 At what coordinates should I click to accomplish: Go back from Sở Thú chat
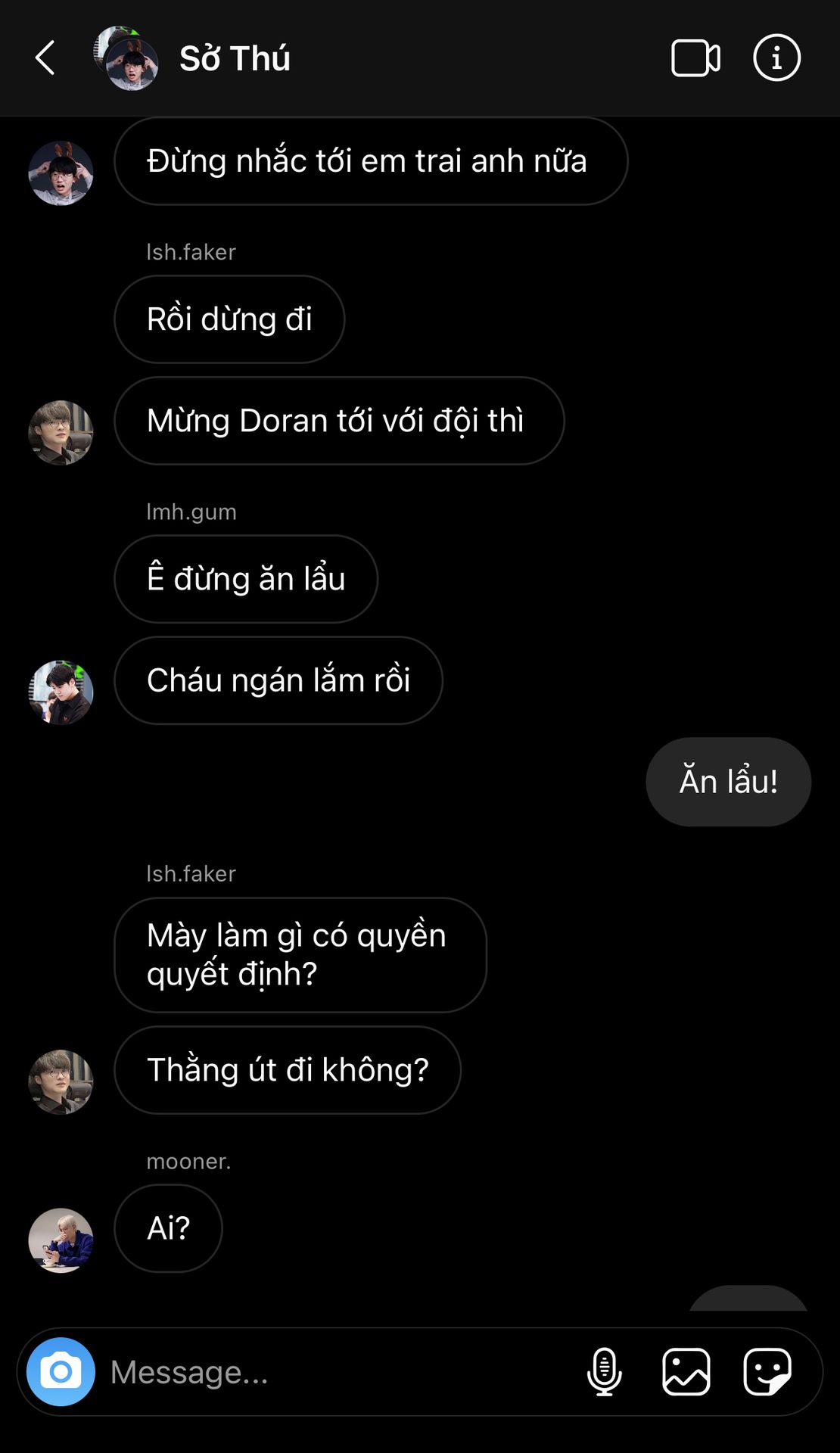click(45, 58)
